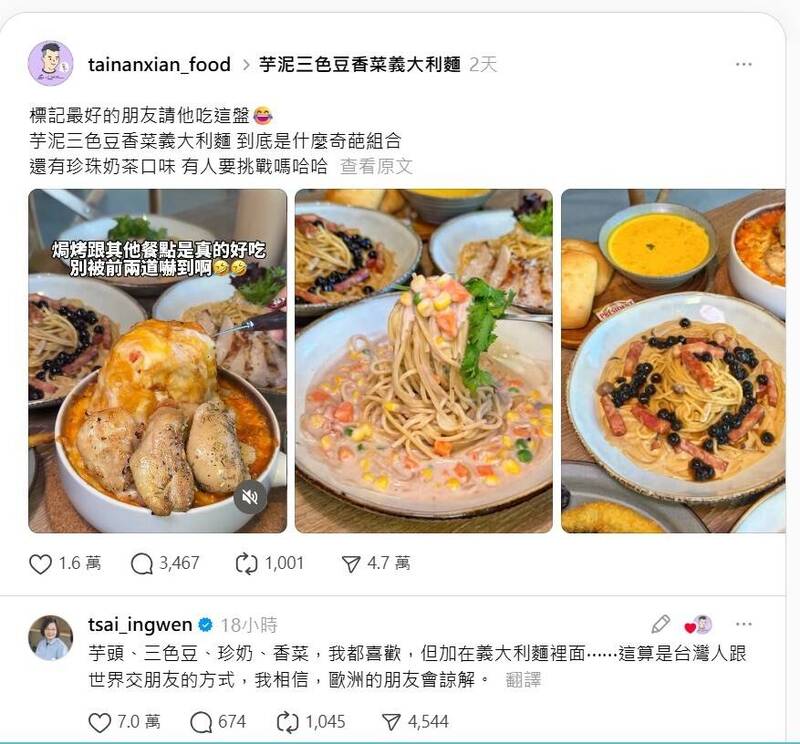Open overflow menu on tsai_ingwen reply

click(743, 624)
